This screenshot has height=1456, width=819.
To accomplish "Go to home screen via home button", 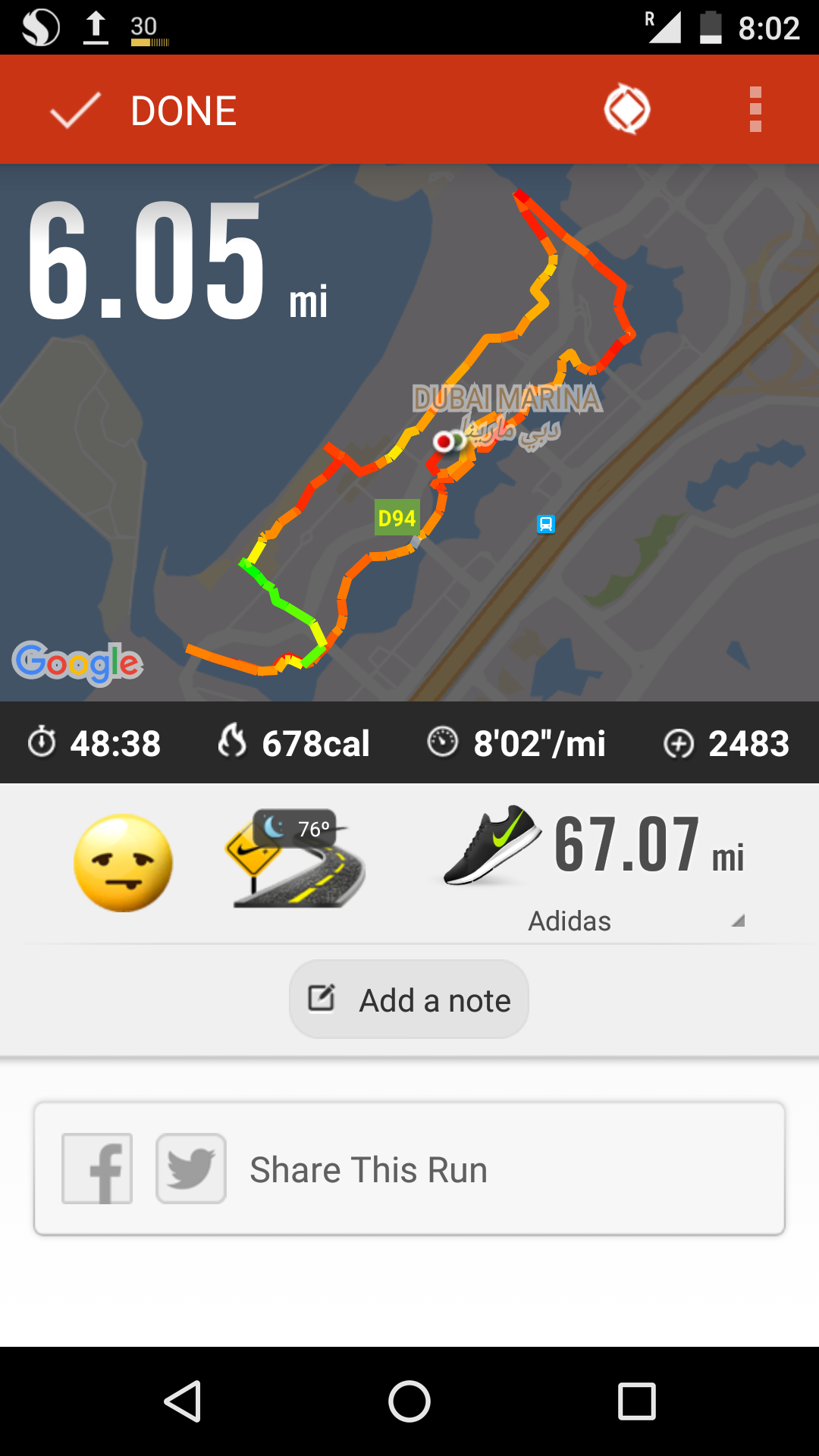I will pos(409,1401).
